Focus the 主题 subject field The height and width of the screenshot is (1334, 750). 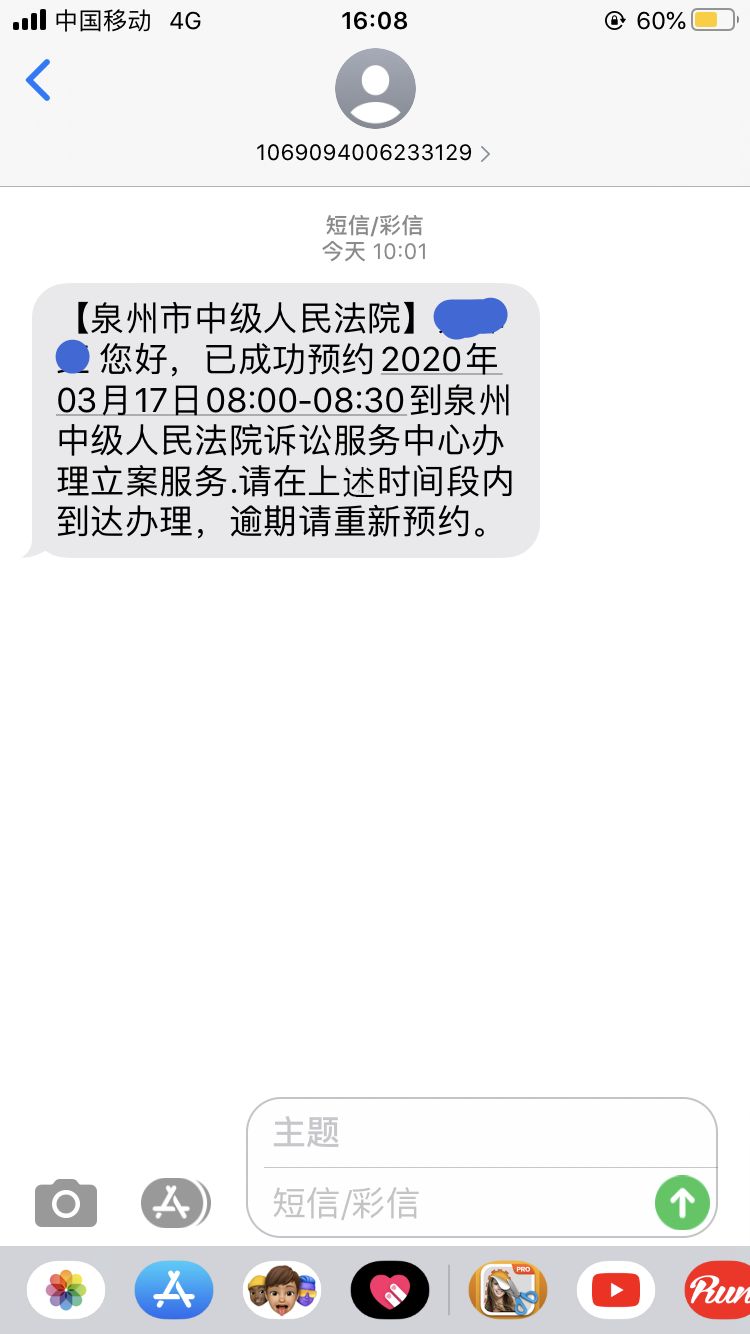click(x=482, y=1133)
